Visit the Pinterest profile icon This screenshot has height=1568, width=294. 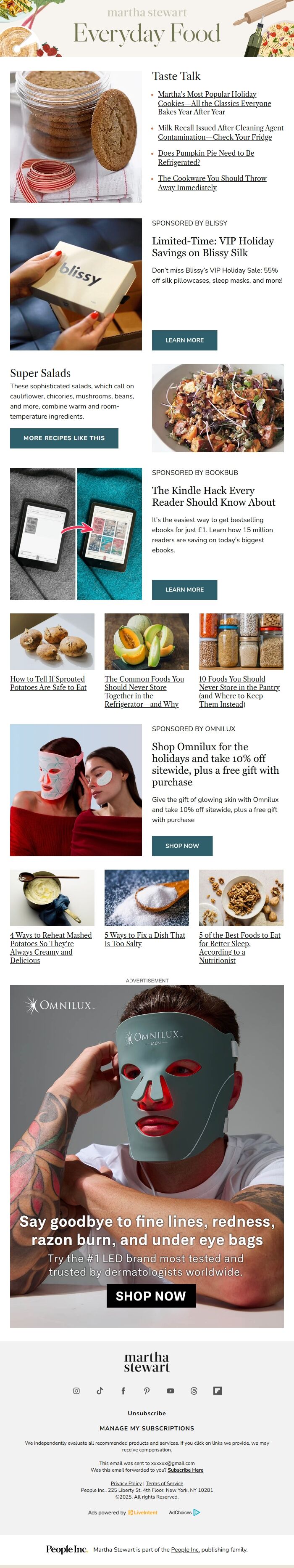click(147, 1391)
